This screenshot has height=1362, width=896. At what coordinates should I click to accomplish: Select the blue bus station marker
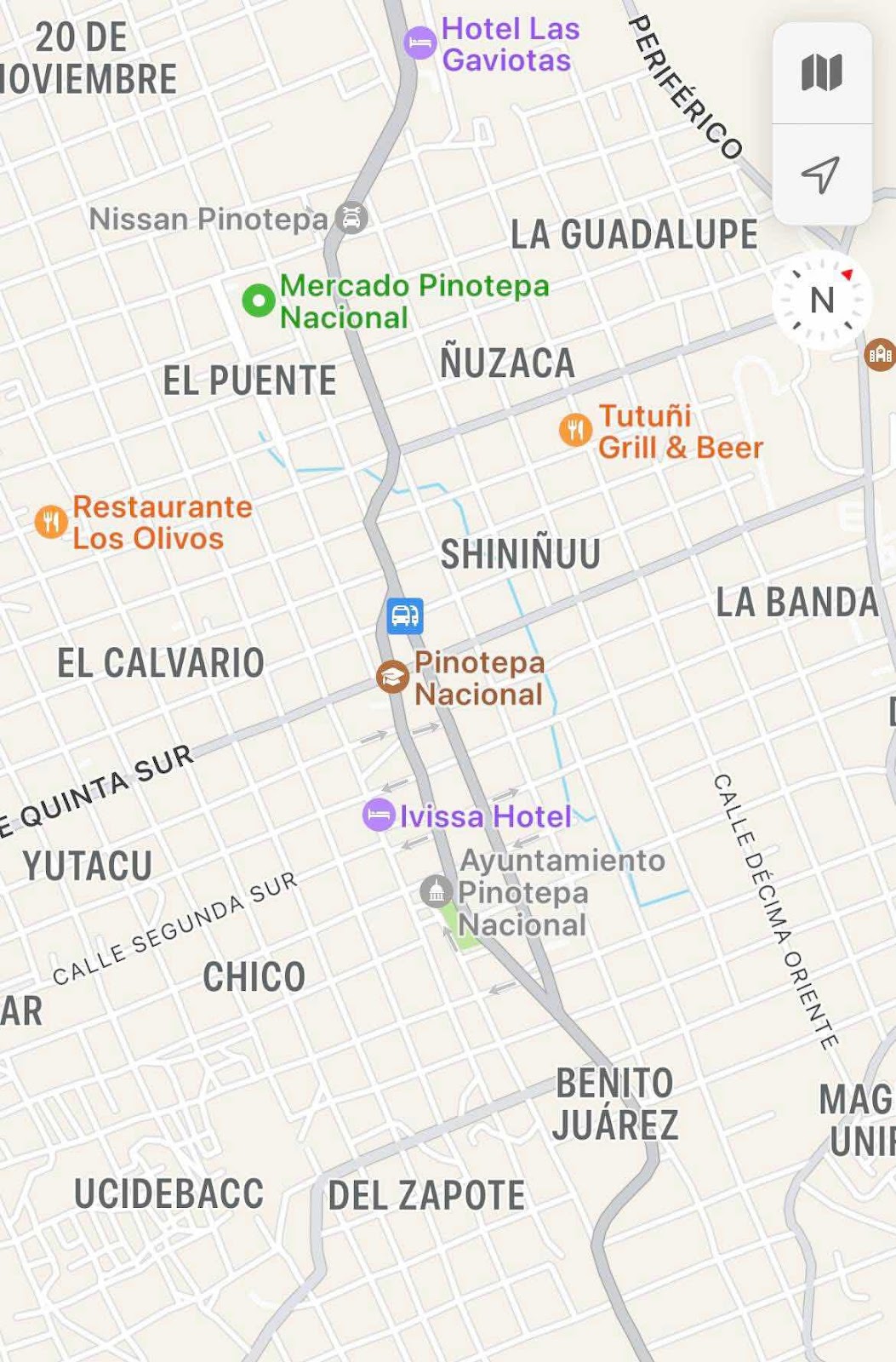(x=405, y=615)
